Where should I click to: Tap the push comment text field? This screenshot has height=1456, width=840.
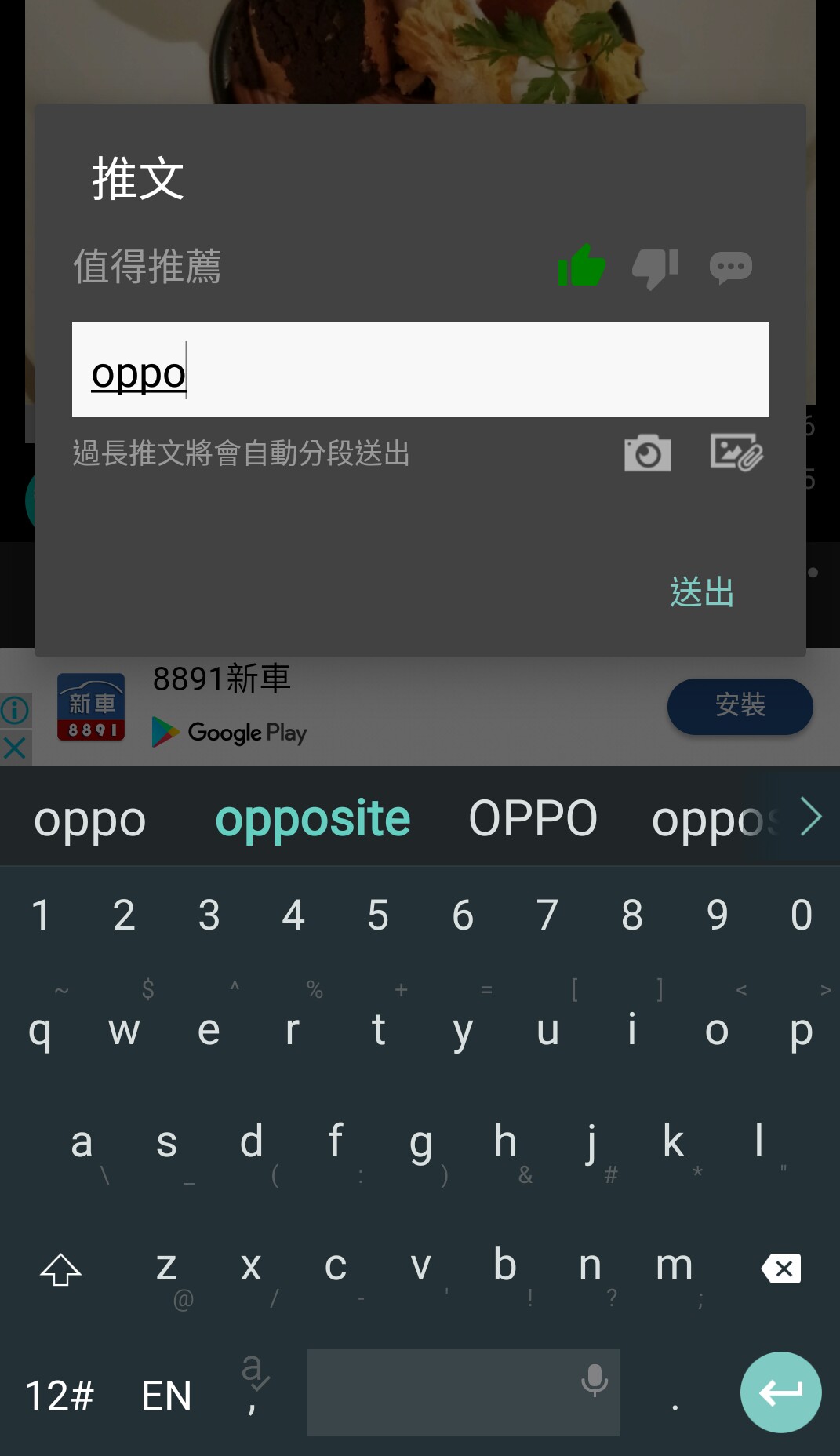420,370
